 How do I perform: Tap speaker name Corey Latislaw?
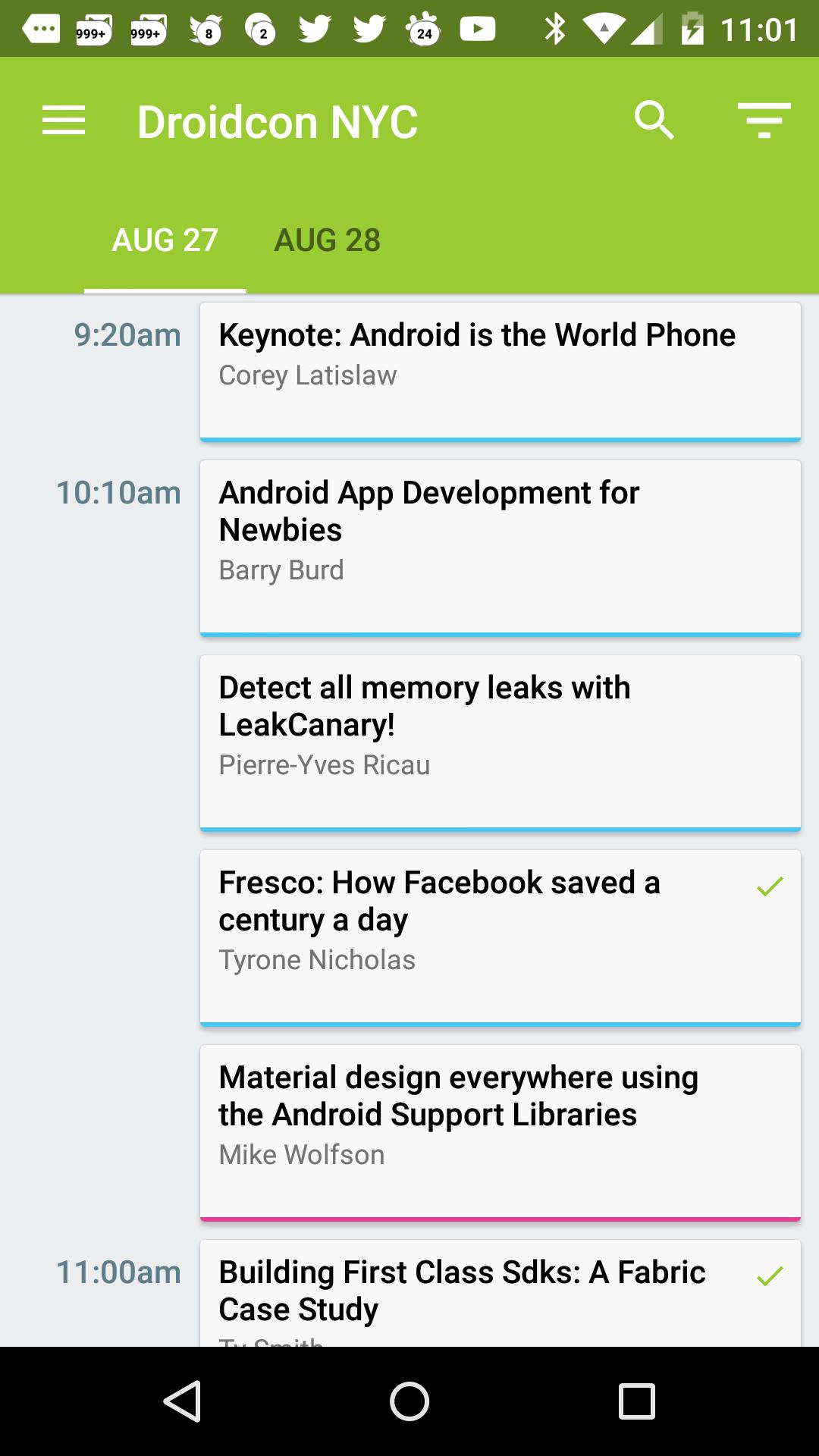306,375
